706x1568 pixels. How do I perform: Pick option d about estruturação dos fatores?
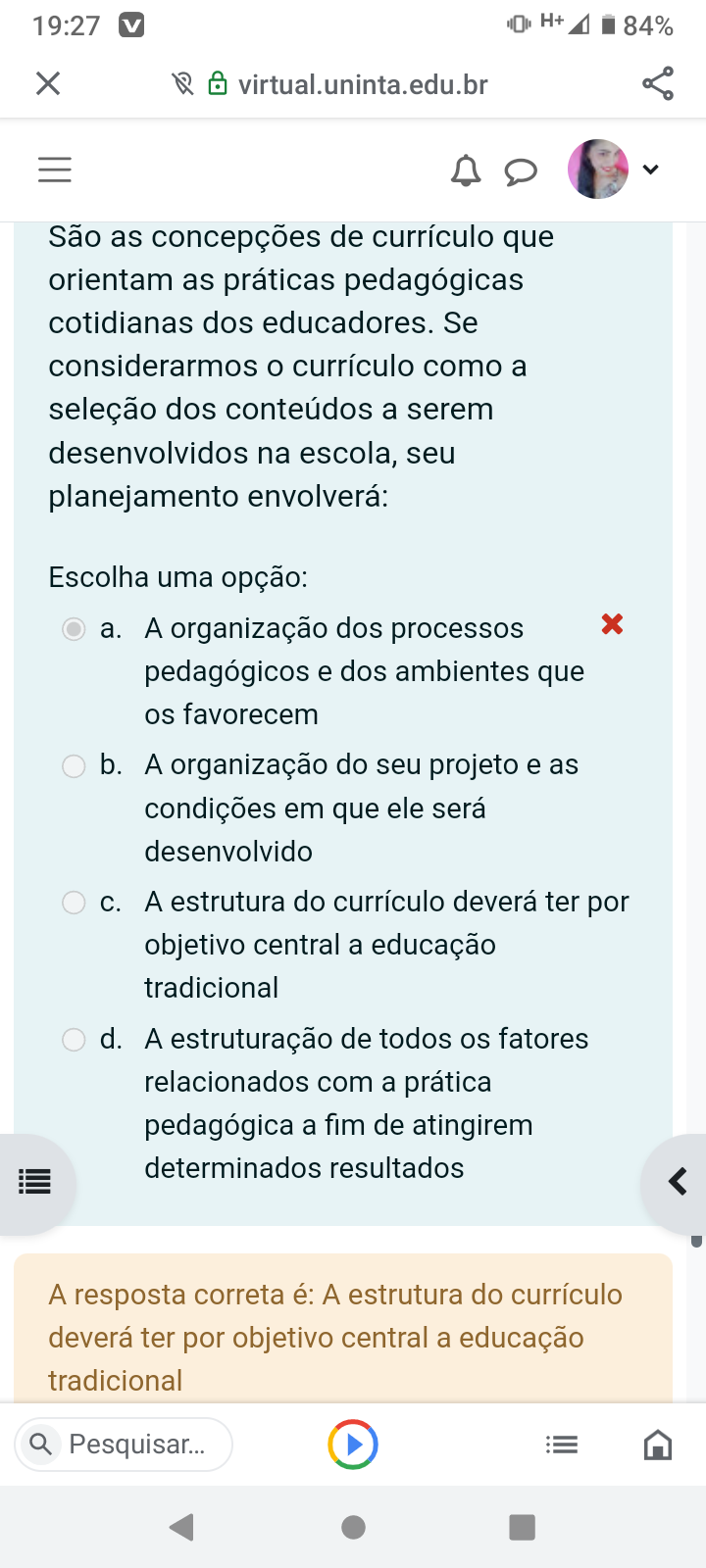[74, 1039]
